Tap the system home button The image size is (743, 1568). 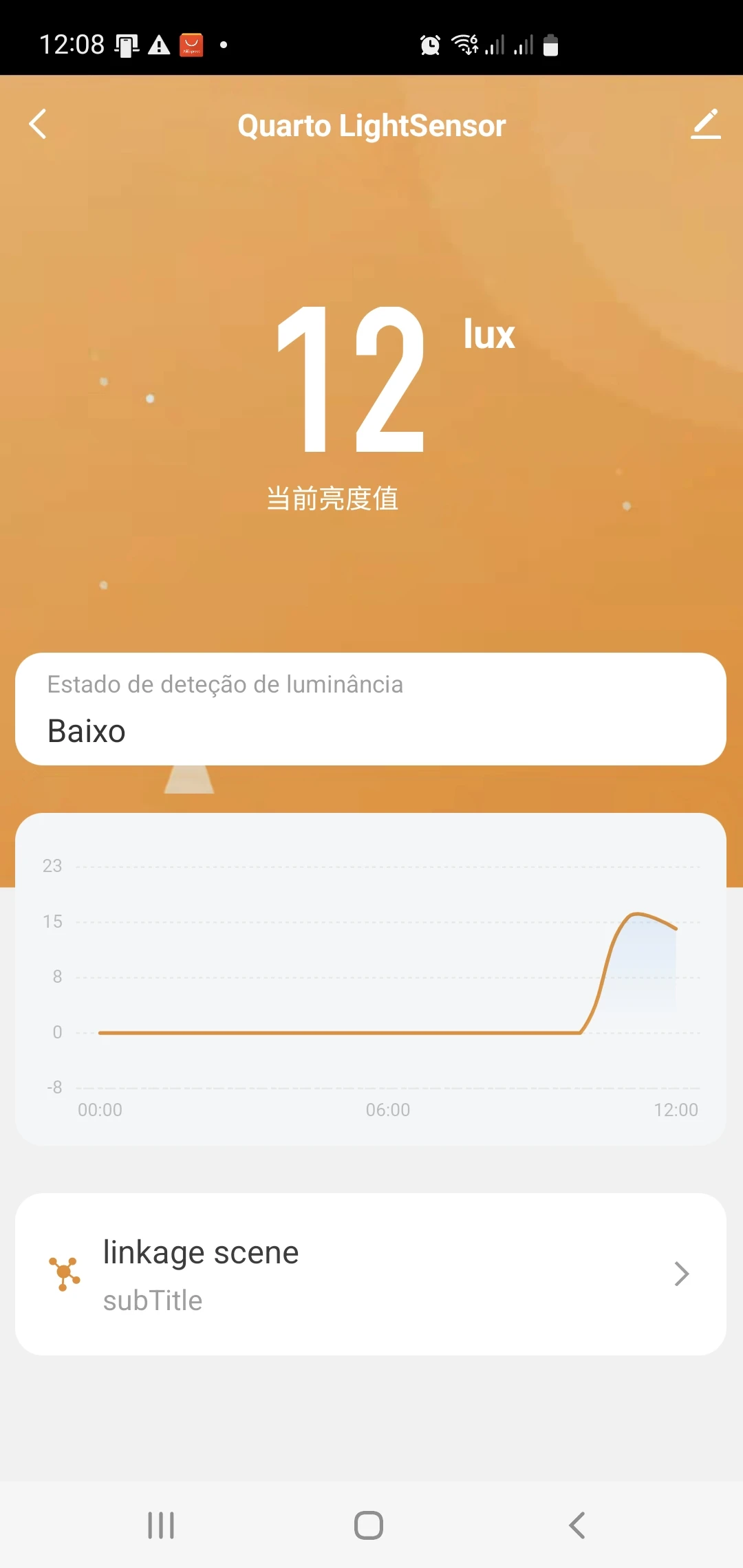369,1525
